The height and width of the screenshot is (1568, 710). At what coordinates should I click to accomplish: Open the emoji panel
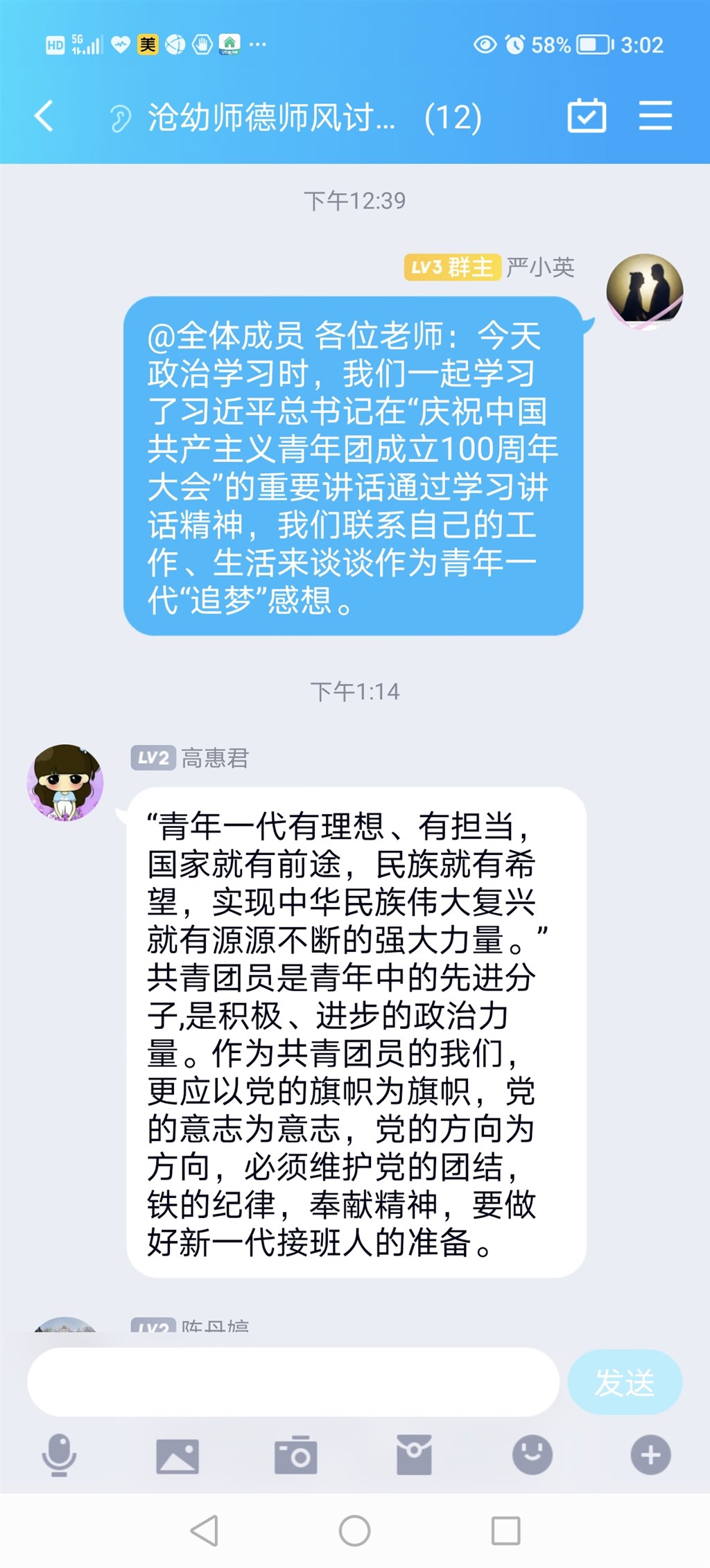click(x=532, y=1454)
